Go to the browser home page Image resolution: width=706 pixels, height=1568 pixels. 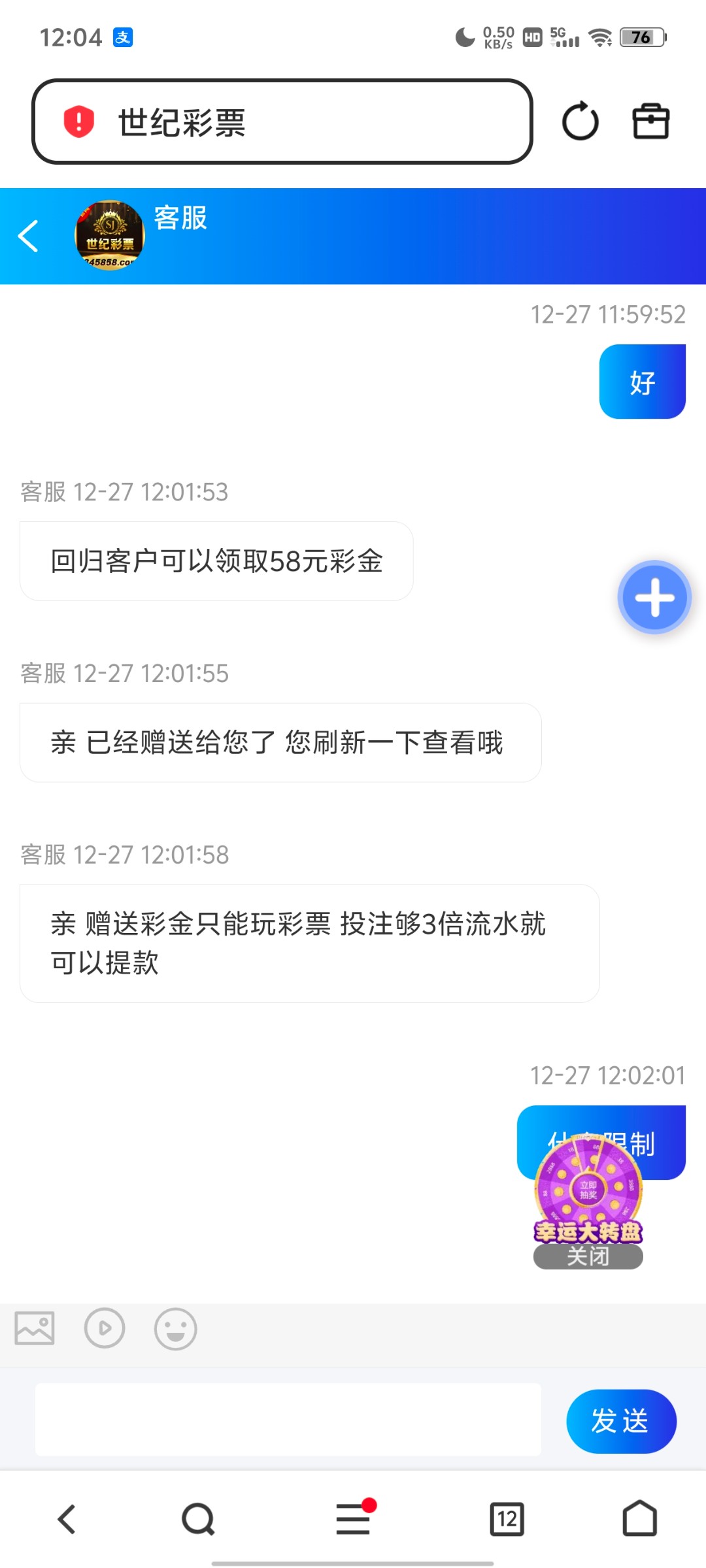(x=639, y=1519)
